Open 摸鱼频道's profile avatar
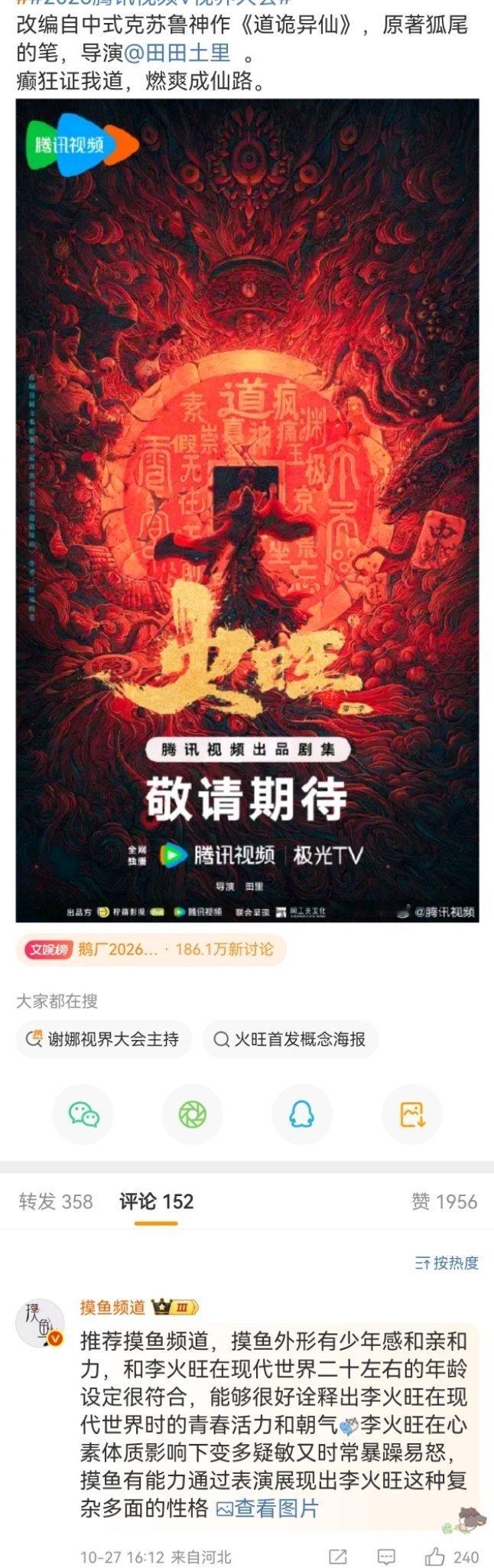This screenshot has width=494, height=1568. tap(40, 1322)
